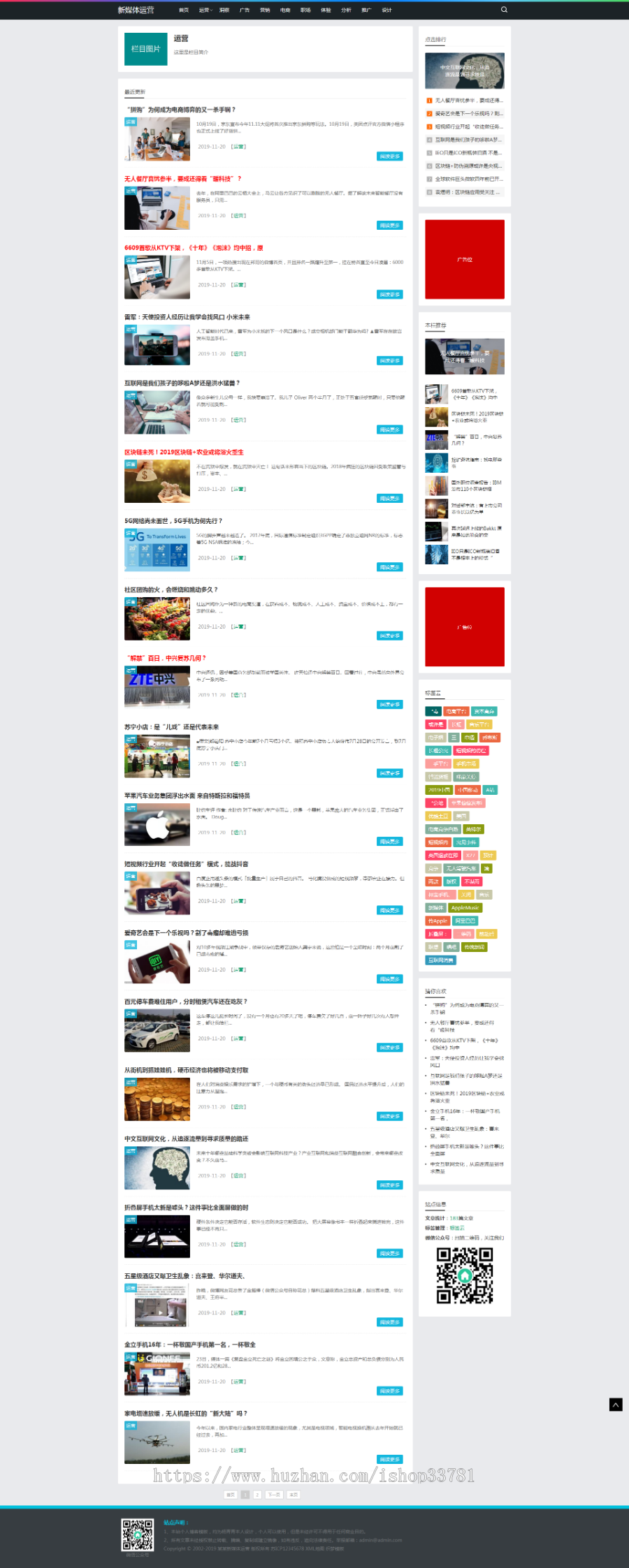Open 家电增速放缓 drone article
Viewport: 629px width, 1568px height.
[186, 1413]
